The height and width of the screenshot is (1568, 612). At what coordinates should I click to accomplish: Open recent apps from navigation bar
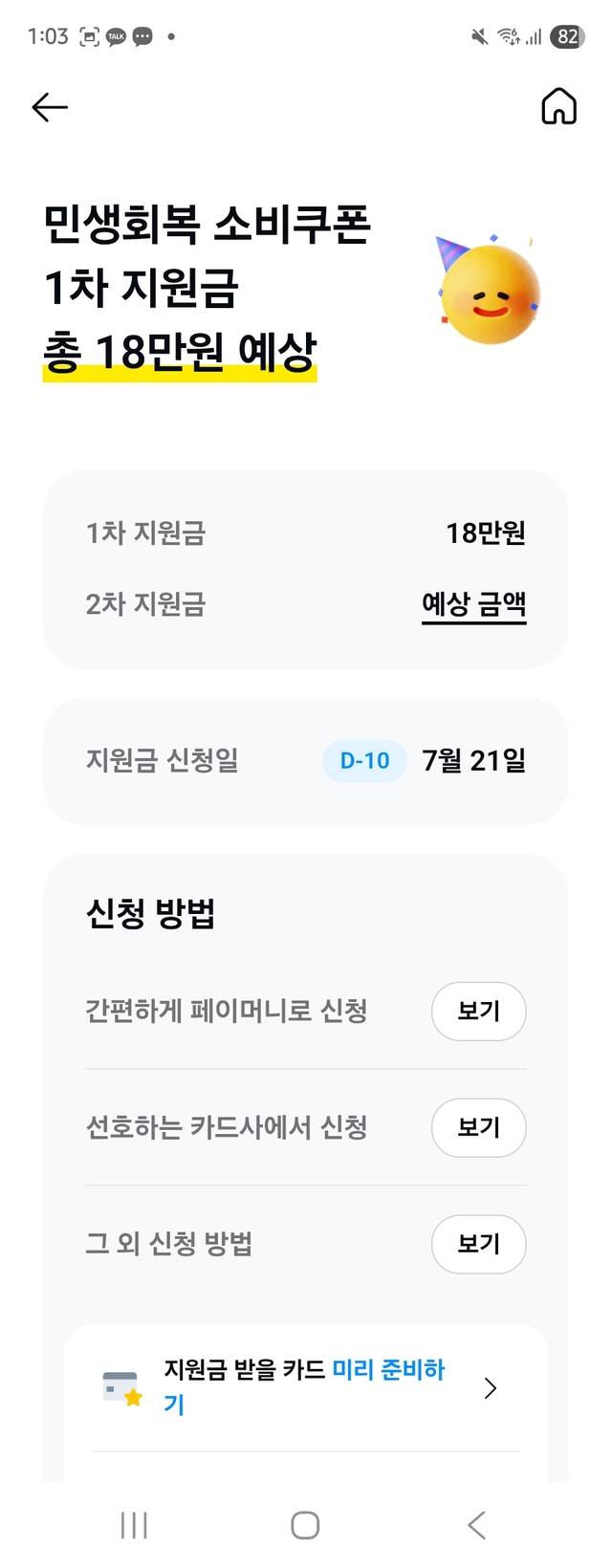click(134, 1525)
